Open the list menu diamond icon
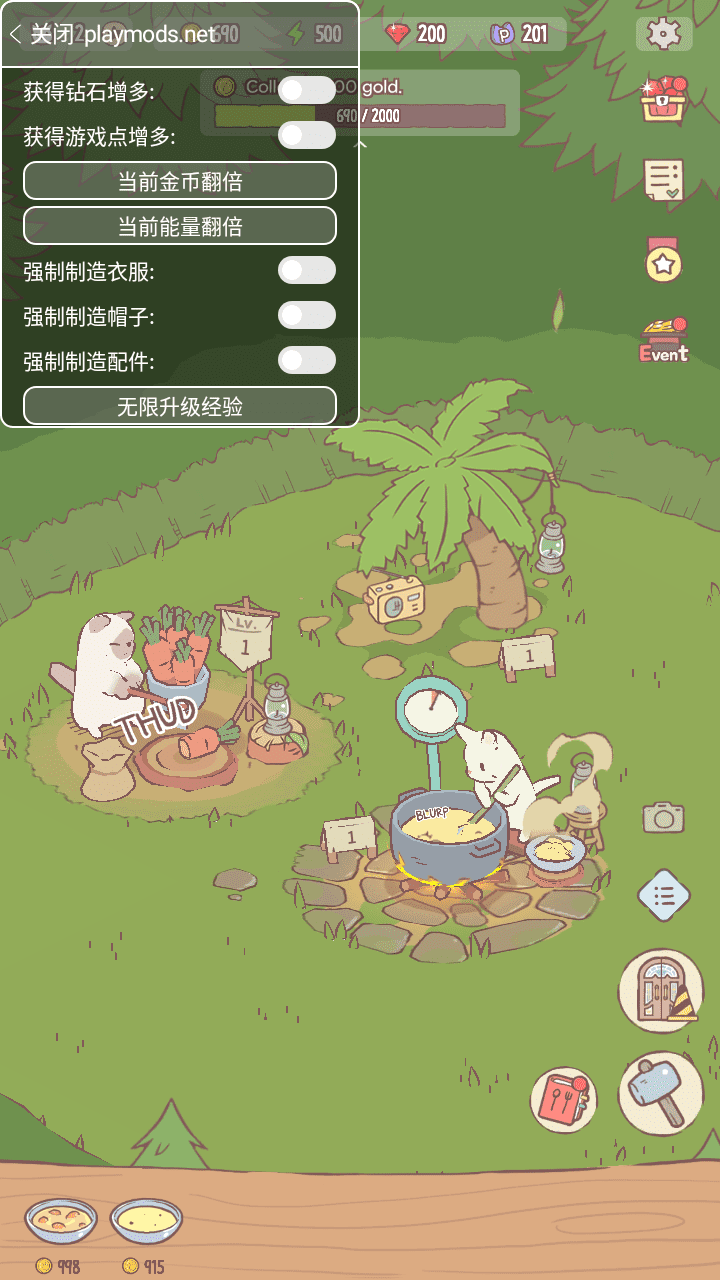Screen dimensions: 720x1280 click(663, 895)
